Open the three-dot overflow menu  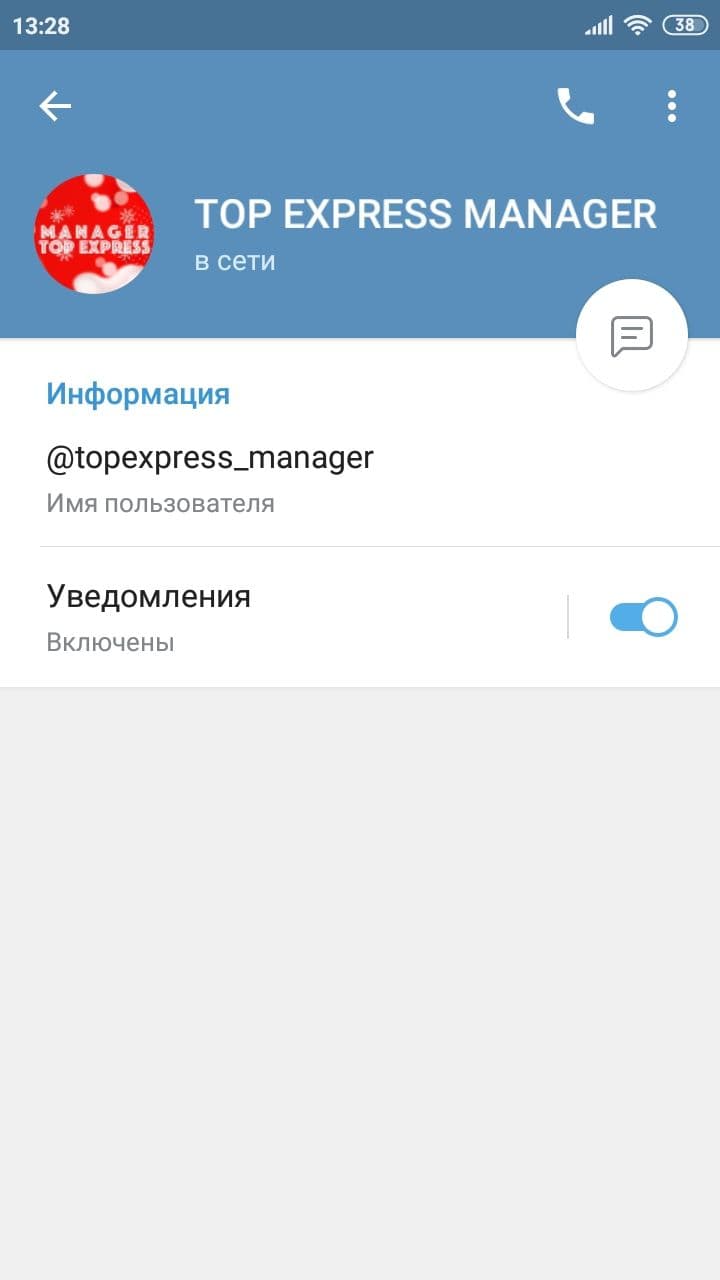672,106
